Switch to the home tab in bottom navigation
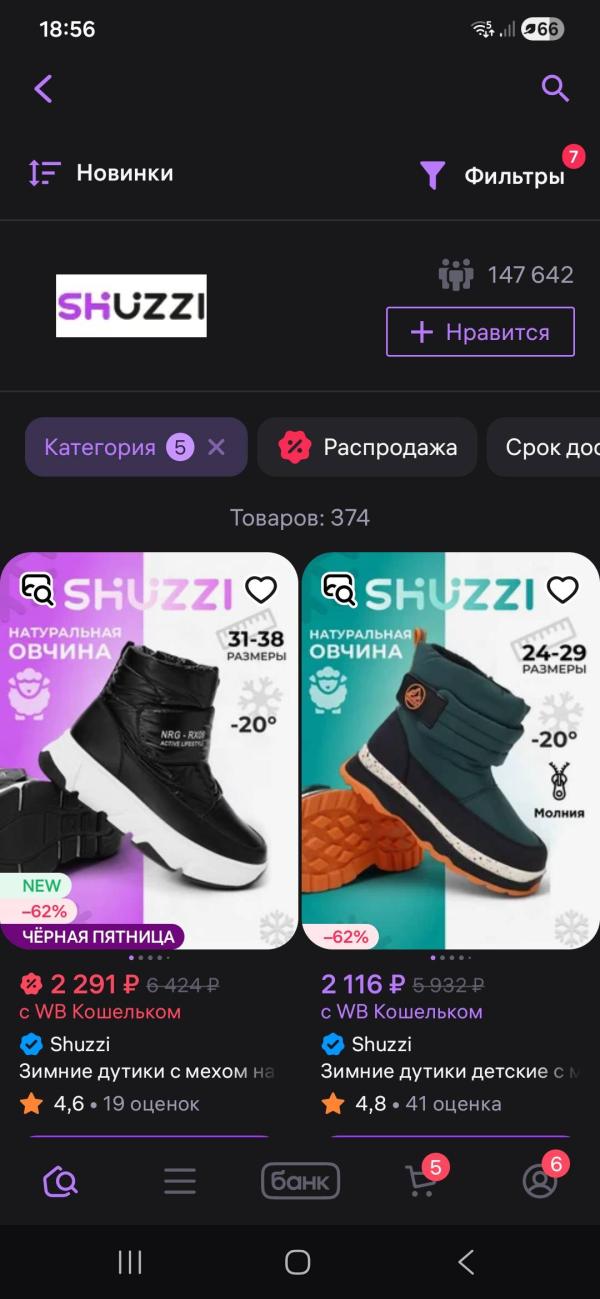This screenshot has height=1299, width=600. (x=60, y=1181)
